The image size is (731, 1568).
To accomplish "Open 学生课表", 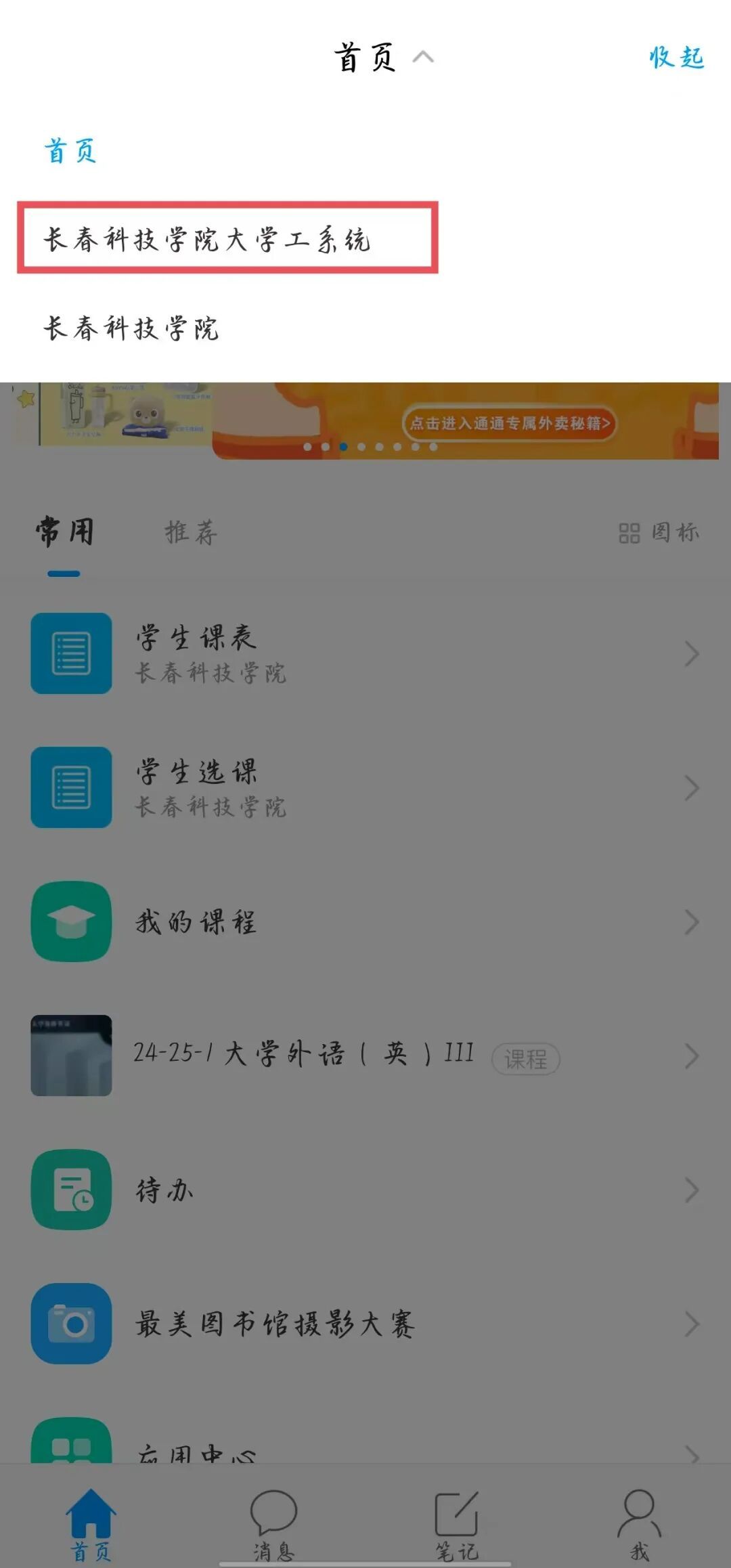I will [365, 653].
